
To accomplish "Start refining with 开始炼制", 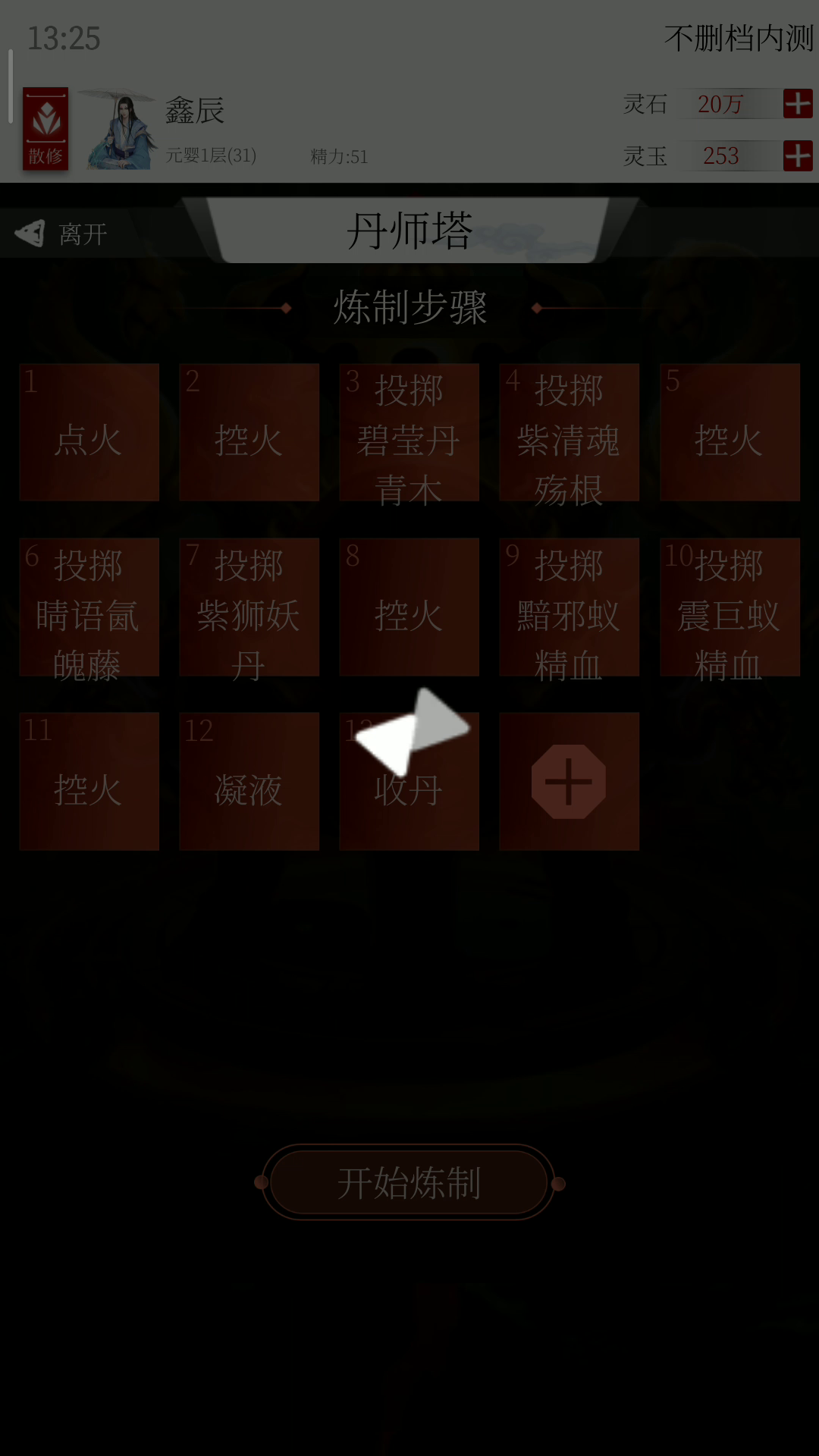I will (409, 1182).
